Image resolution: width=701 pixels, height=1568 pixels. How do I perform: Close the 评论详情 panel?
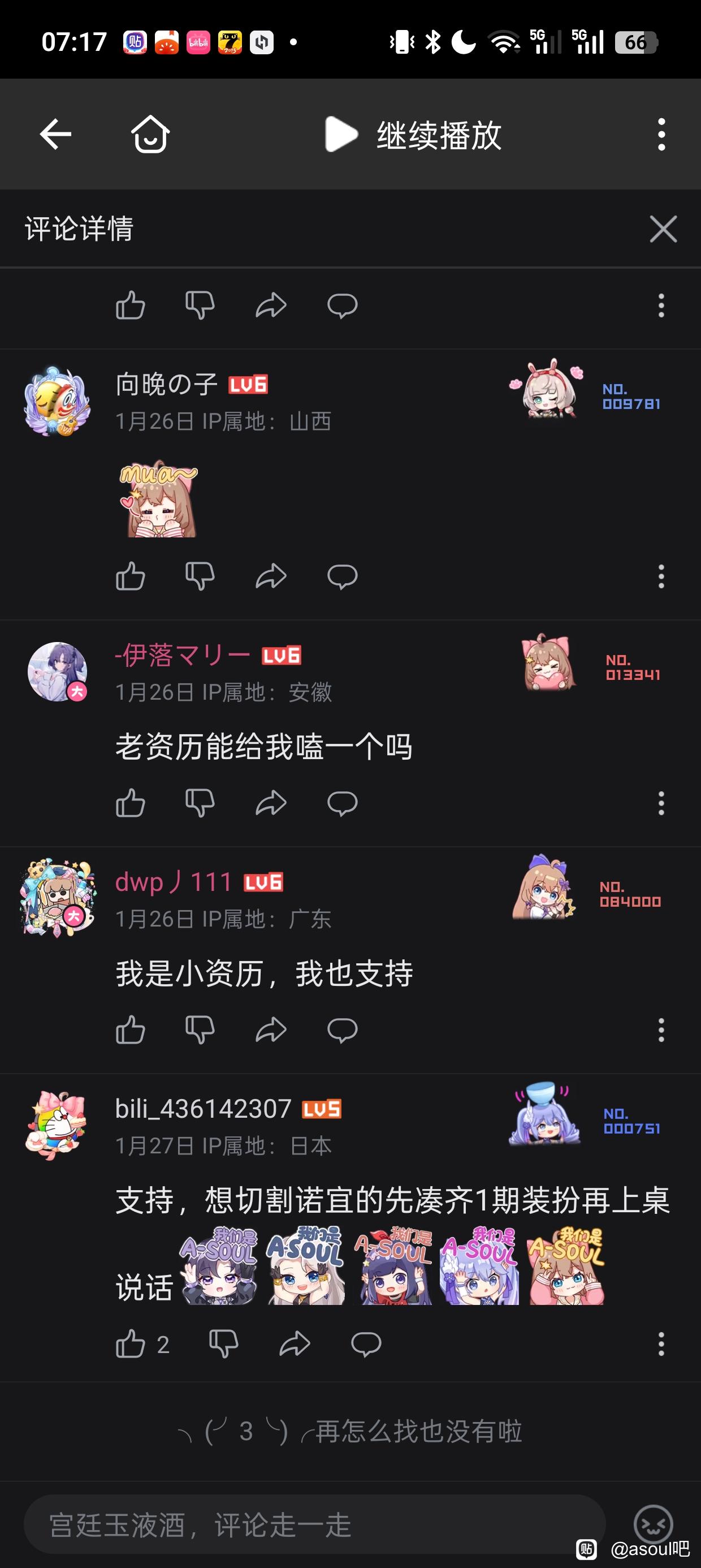coord(663,230)
